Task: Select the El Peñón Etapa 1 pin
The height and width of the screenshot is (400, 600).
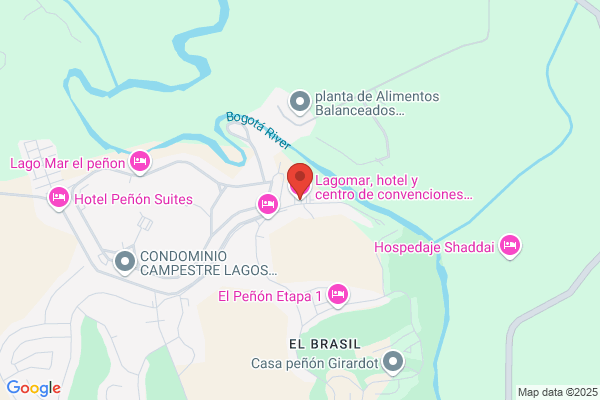Action: tap(338, 295)
